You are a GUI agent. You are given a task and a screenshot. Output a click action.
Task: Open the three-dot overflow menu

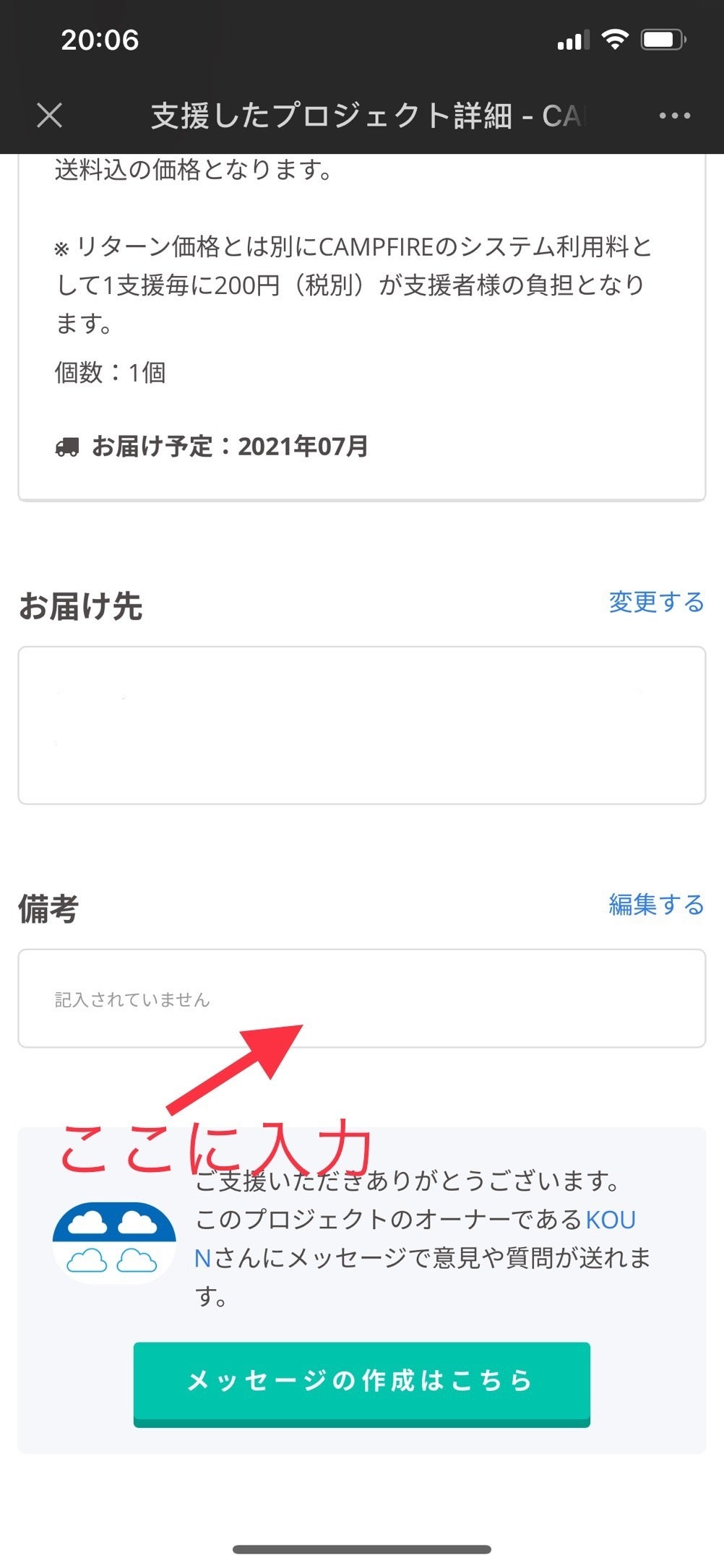674,116
